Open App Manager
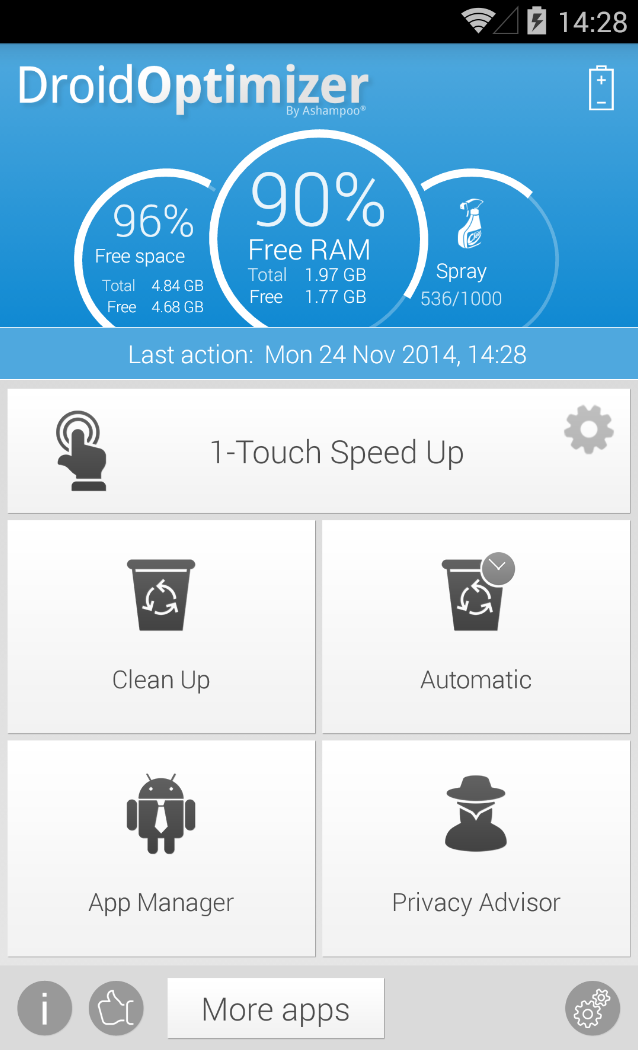This screenshot has height=1050, width=638. tap(161, 848)
